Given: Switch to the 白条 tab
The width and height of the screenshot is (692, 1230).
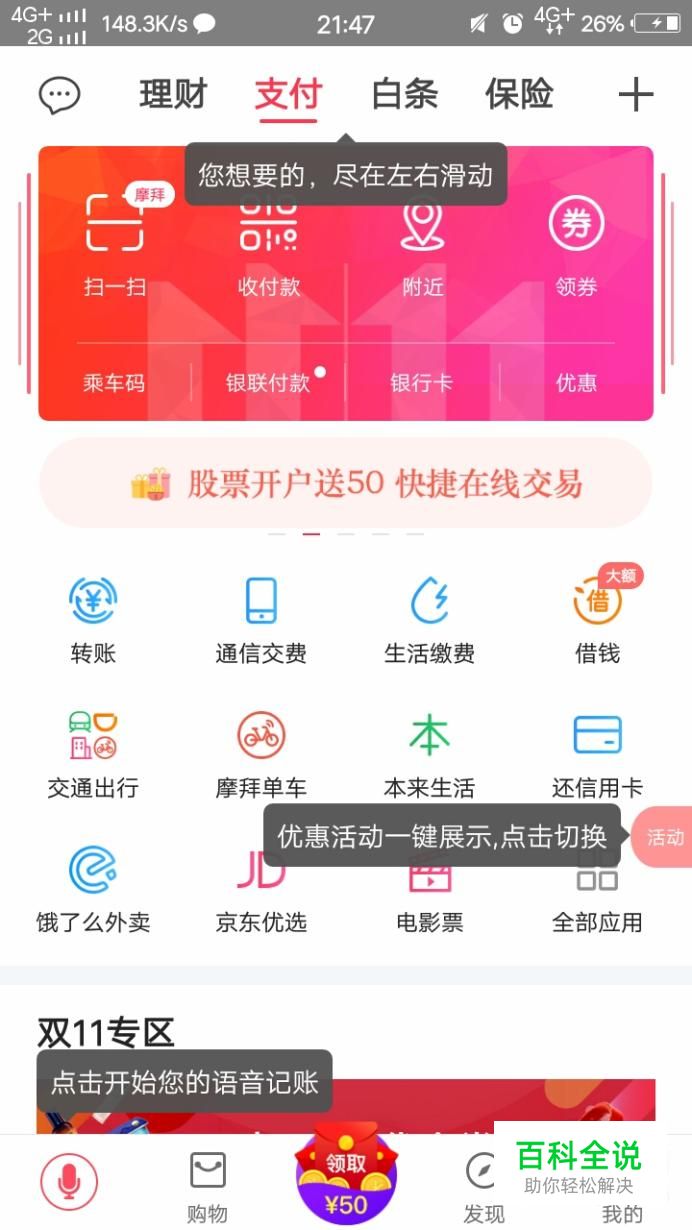Looking at the screenshot, I should (404, 95).
